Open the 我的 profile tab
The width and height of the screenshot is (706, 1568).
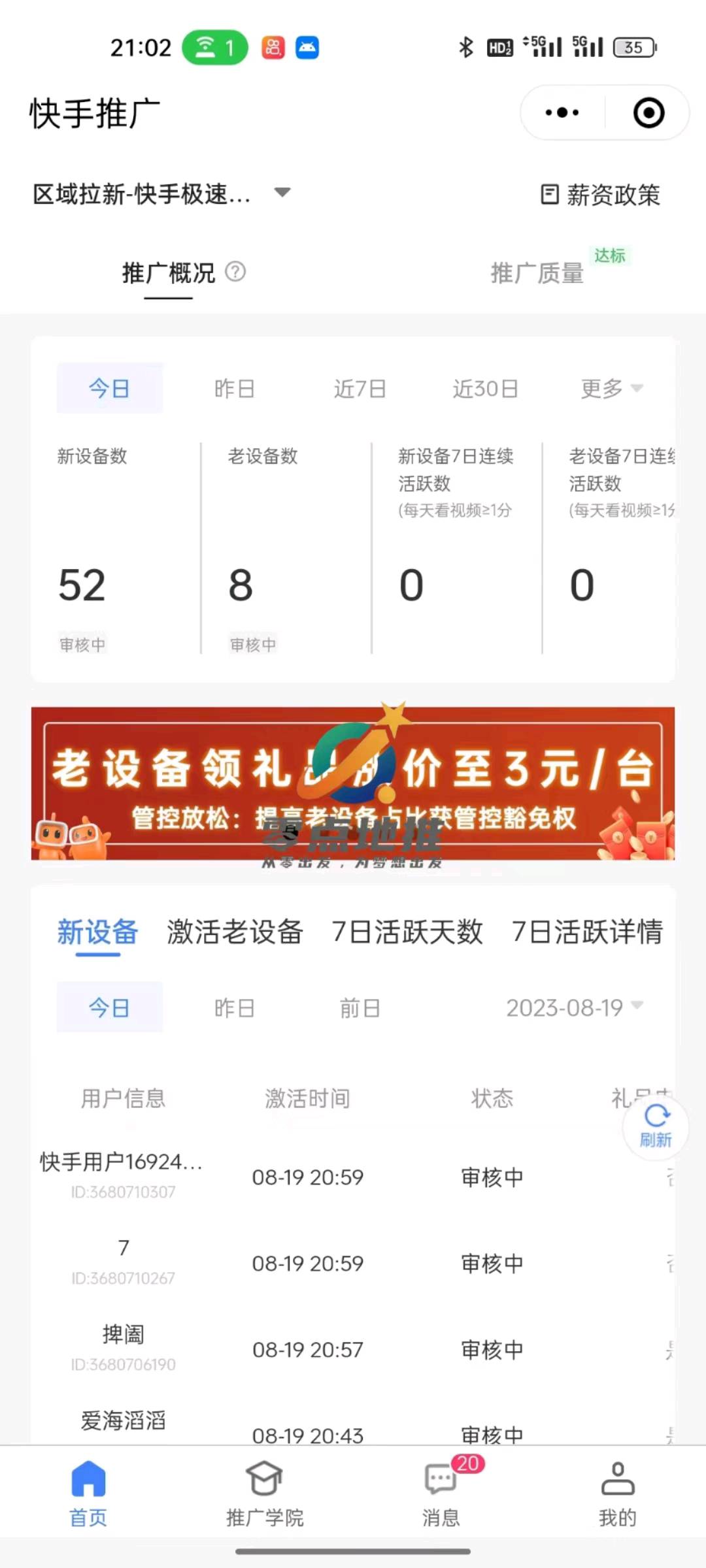[x=617, y=1494]
